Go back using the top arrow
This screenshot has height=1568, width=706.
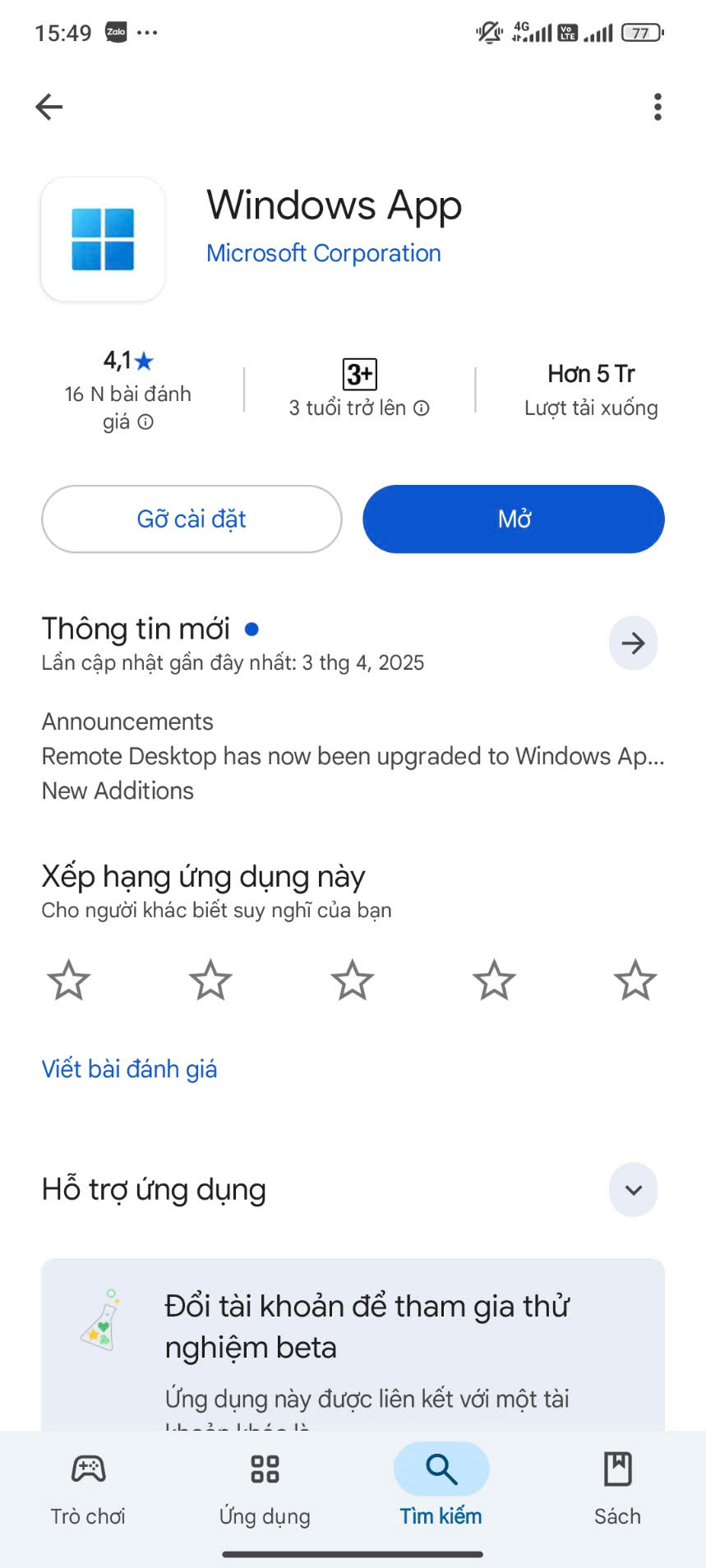(x=49, y=107)
